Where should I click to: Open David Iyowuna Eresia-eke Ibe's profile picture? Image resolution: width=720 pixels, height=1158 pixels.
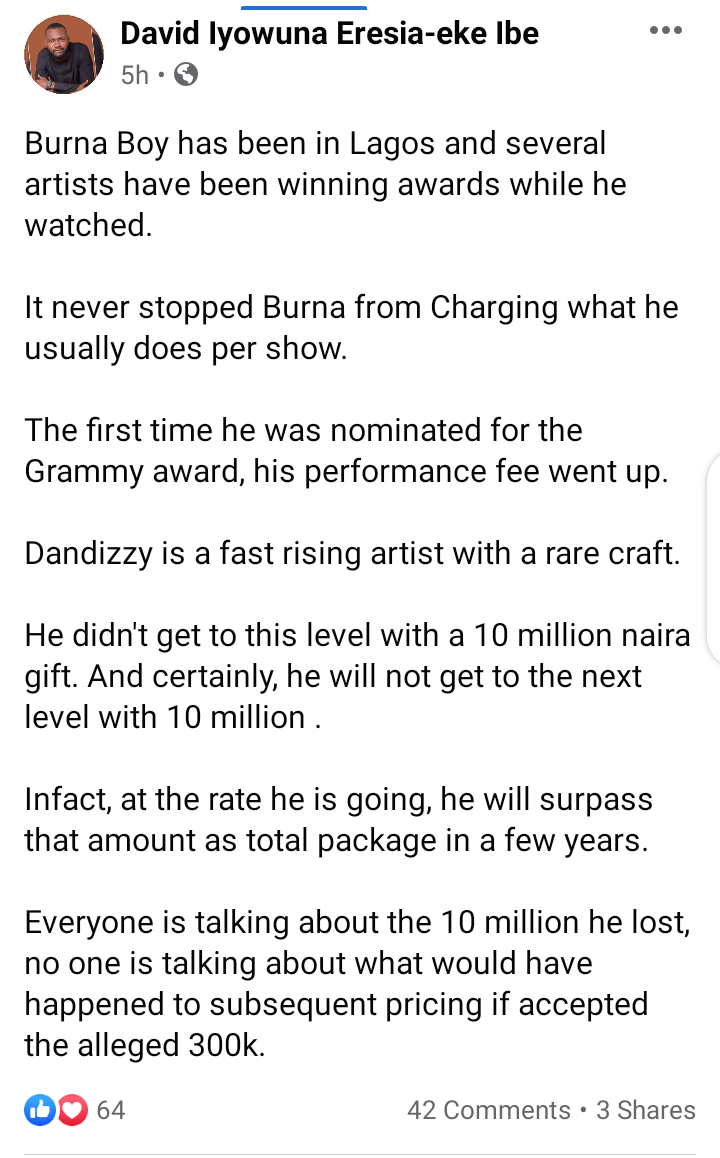tap(64, 54)
